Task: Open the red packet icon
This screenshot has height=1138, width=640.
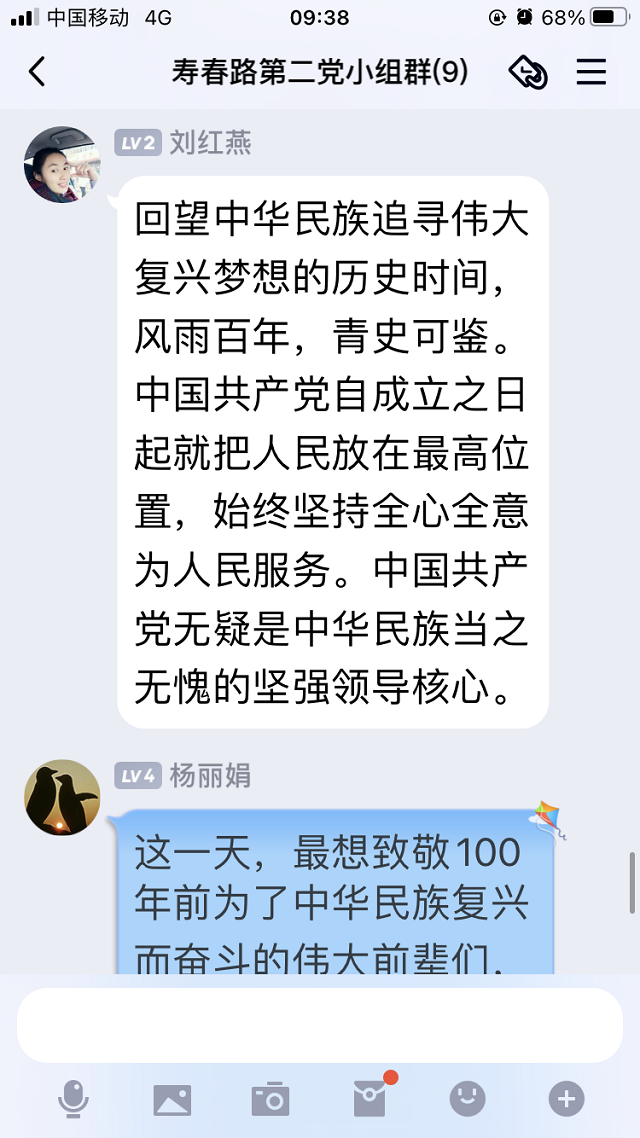Action: click(370, 1100)
